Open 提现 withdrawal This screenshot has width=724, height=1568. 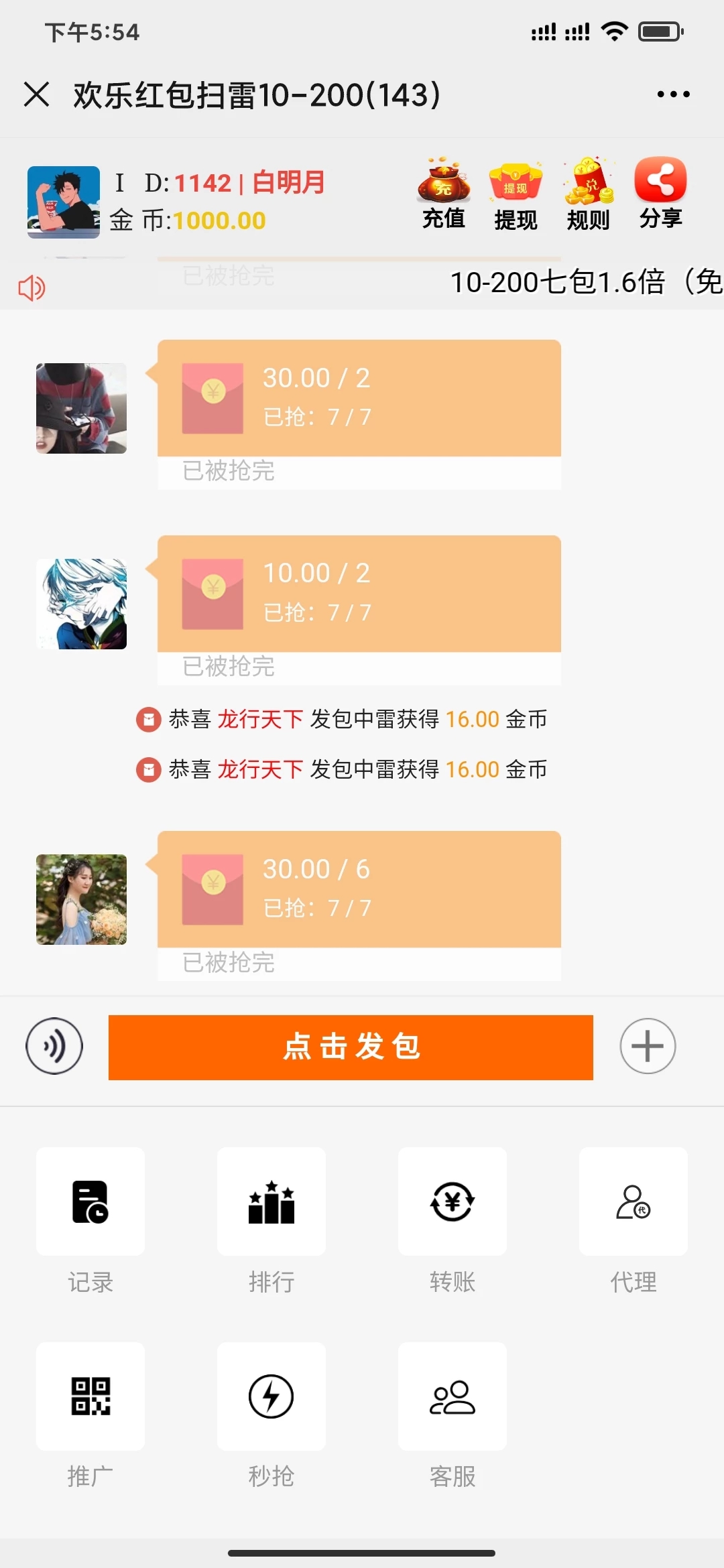516,193
